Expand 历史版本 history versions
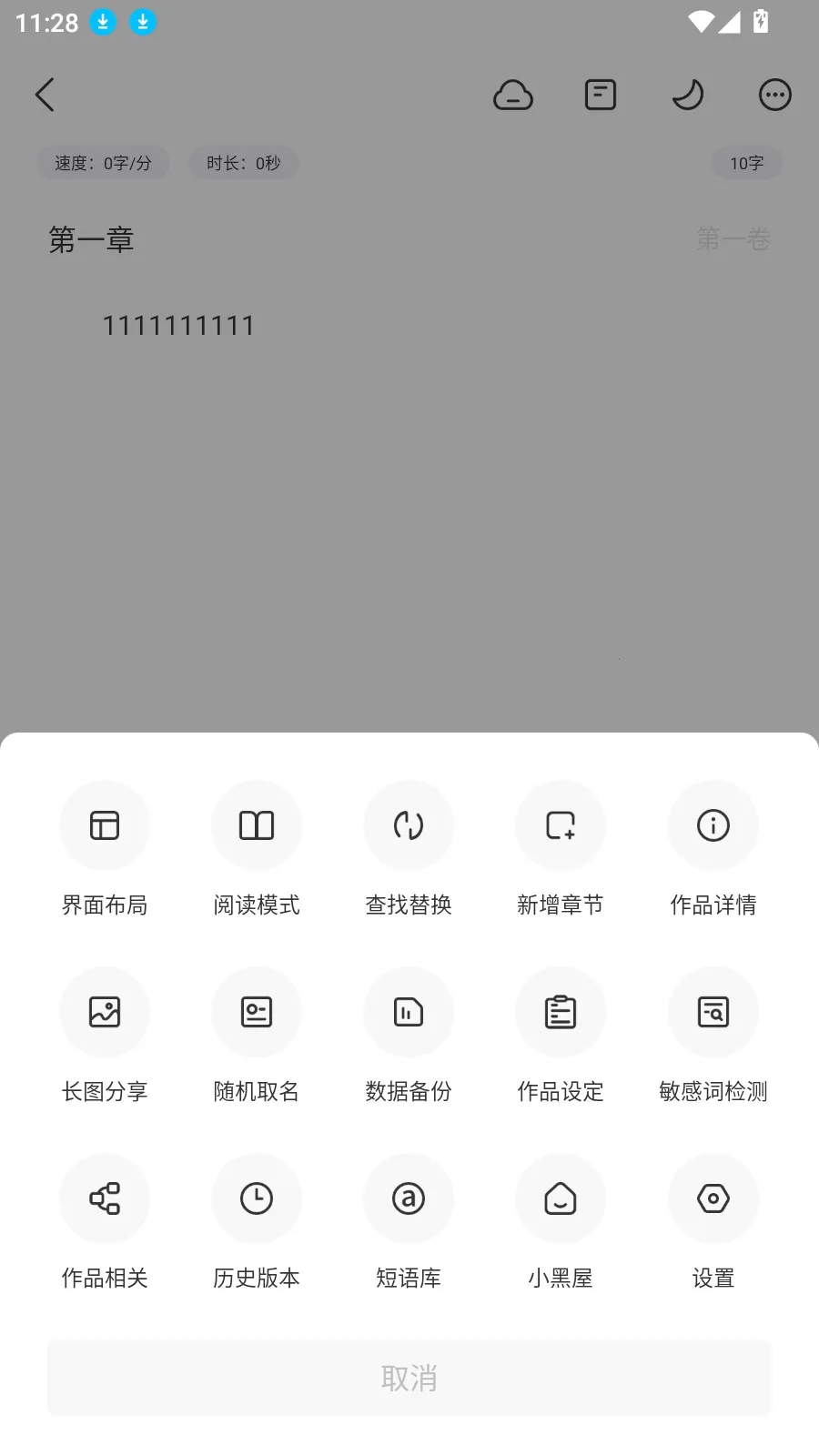 point(256,1224)
